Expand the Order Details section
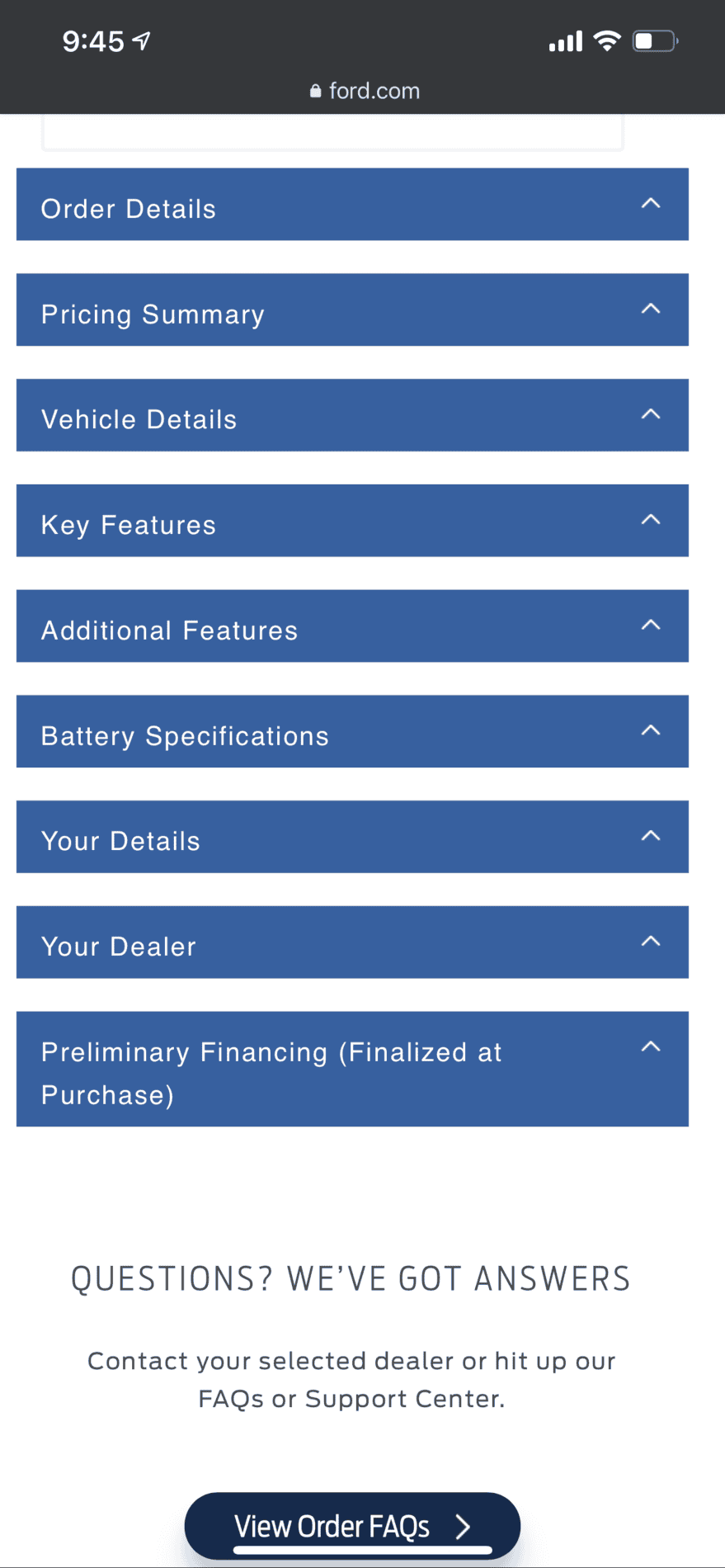Viewport: 725px width, 1568px height. 352,205
